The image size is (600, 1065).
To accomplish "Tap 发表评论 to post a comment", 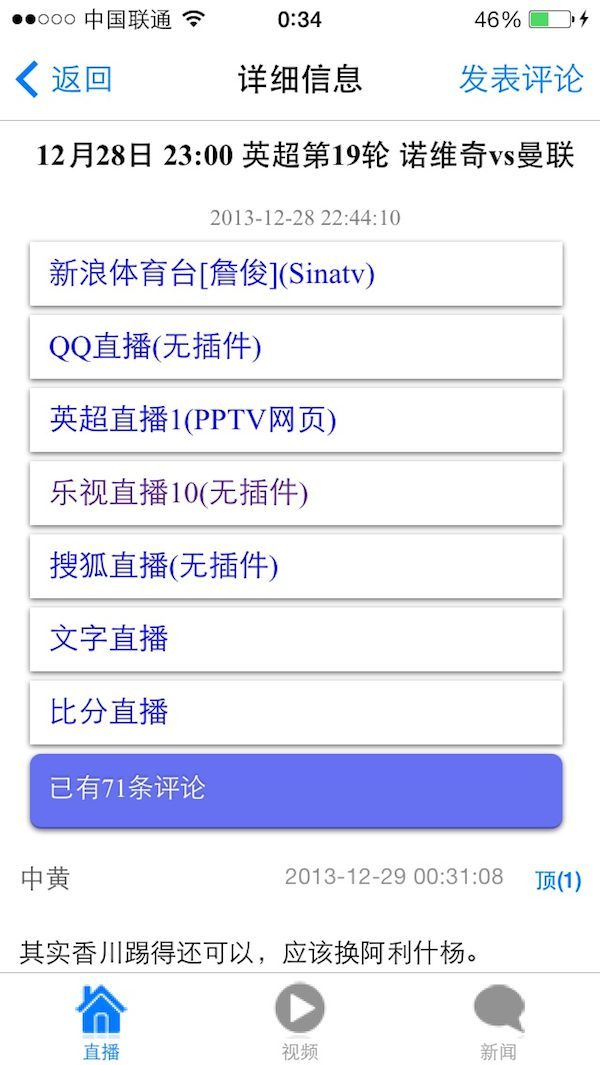I will pyautogui.click(x=520, y=79).
